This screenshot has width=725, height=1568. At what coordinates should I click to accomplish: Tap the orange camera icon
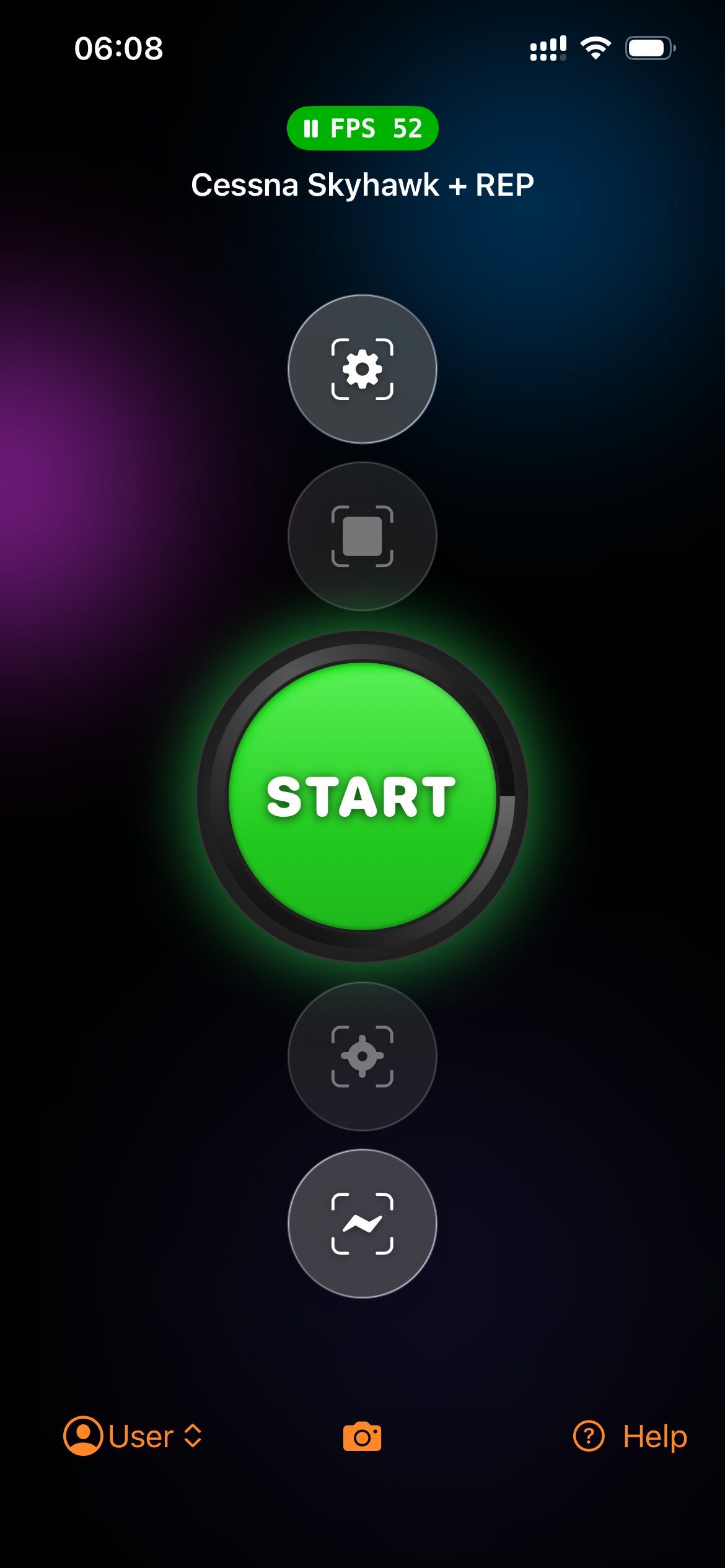point(362,1437)
